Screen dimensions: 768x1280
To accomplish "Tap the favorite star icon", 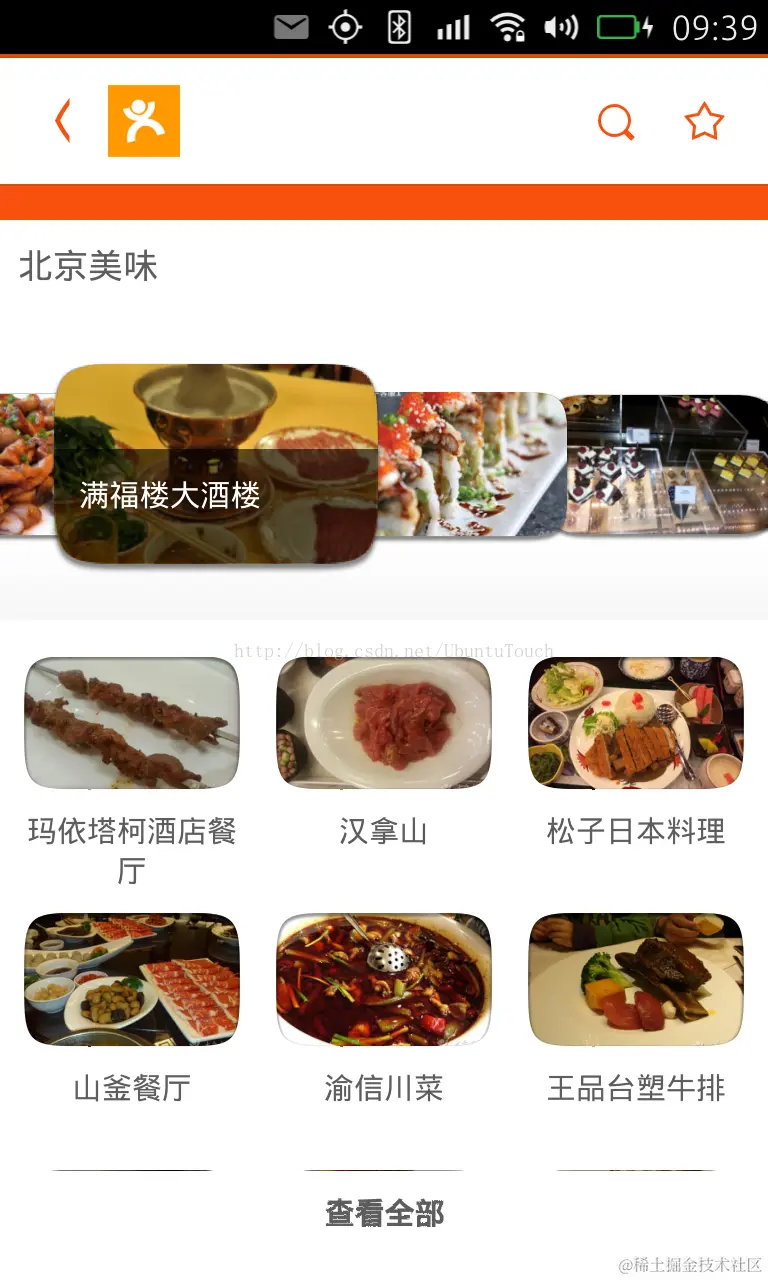I will 704,122.
